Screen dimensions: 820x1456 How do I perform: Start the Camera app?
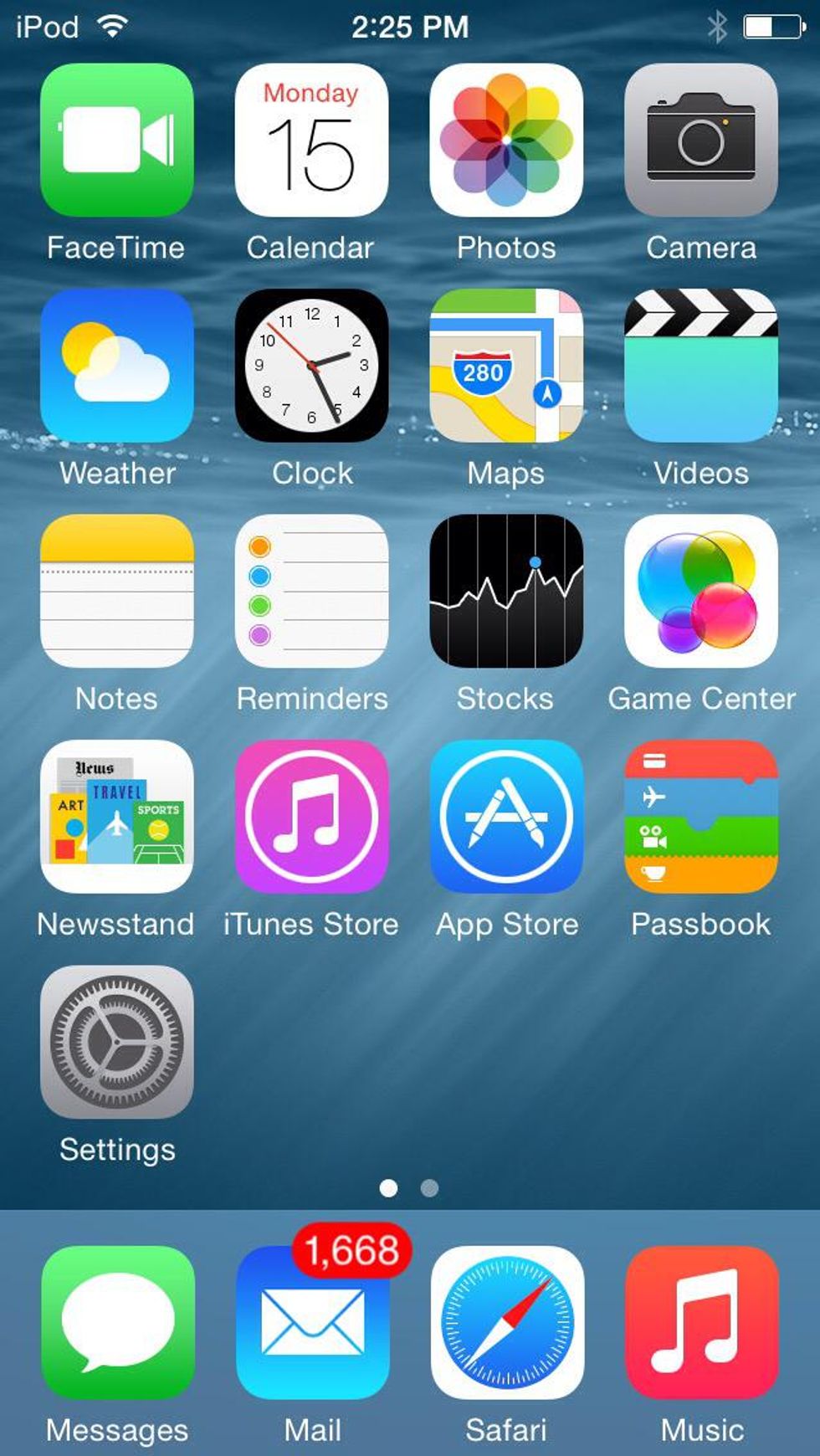click(x=701, y=140)
